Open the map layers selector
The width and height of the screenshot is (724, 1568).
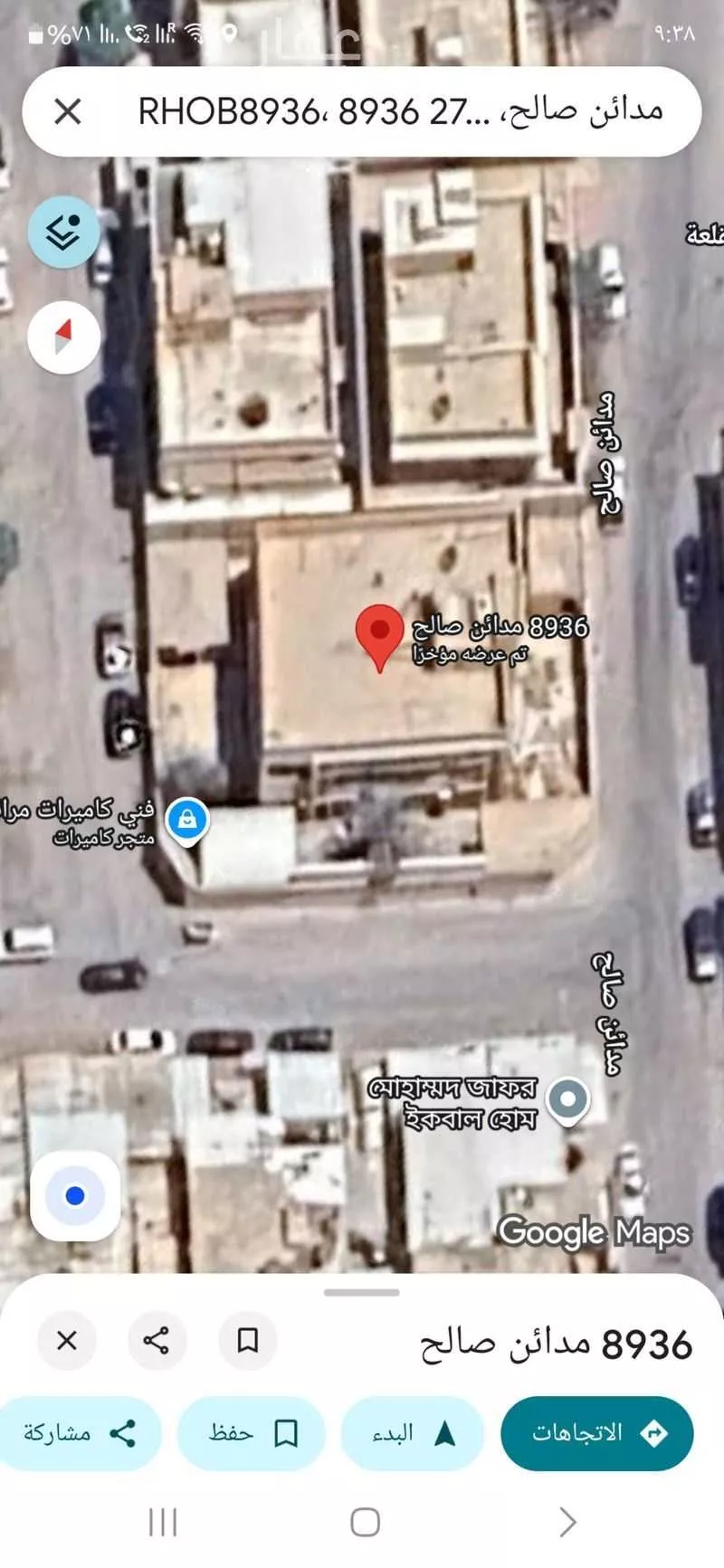pyautogui.click(x=63, y=233)
